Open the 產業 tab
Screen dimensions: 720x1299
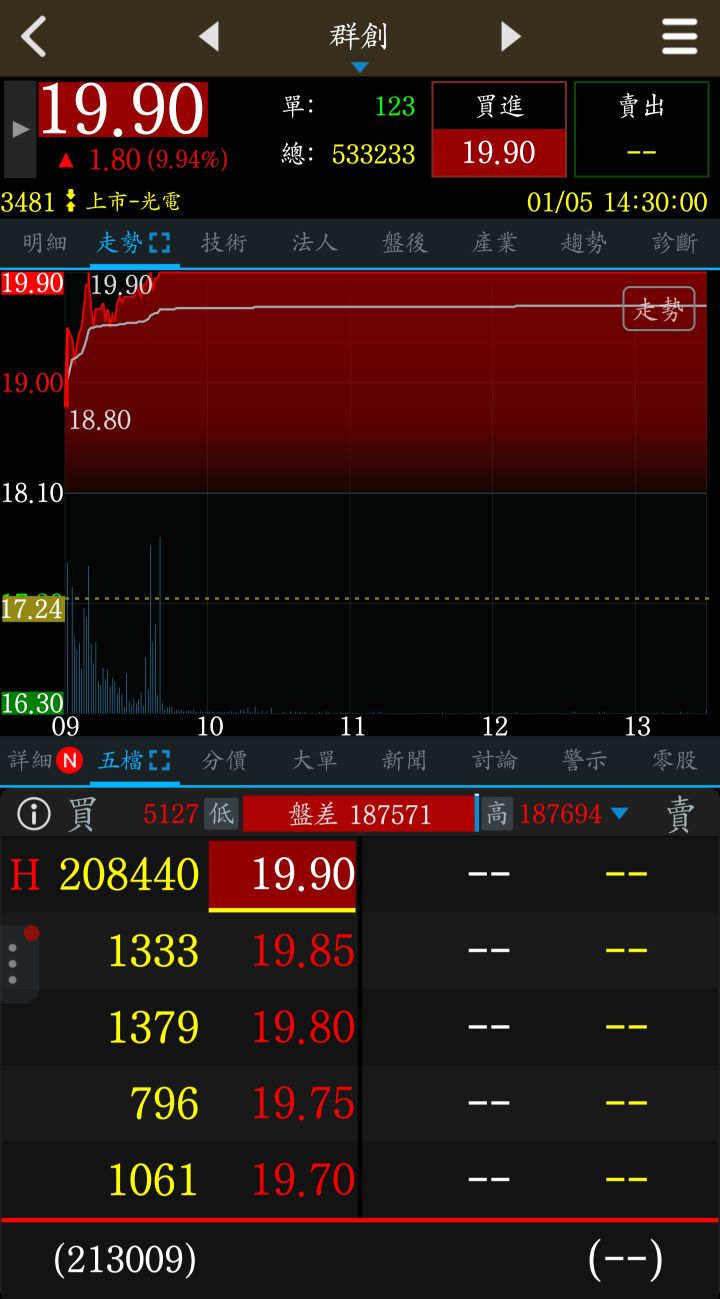[494, 243]
